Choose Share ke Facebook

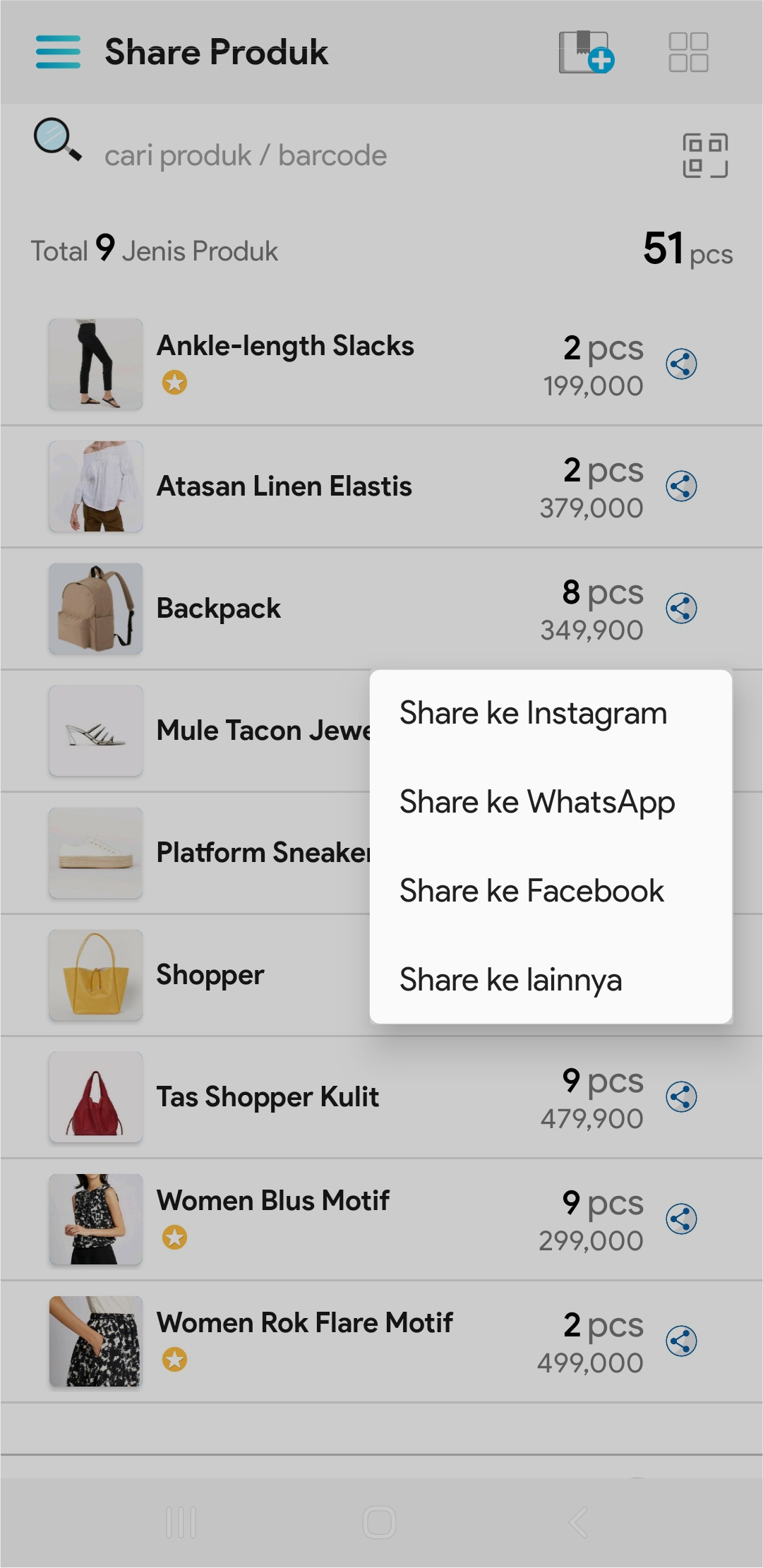pyautogui.click(x=531, y=891)
